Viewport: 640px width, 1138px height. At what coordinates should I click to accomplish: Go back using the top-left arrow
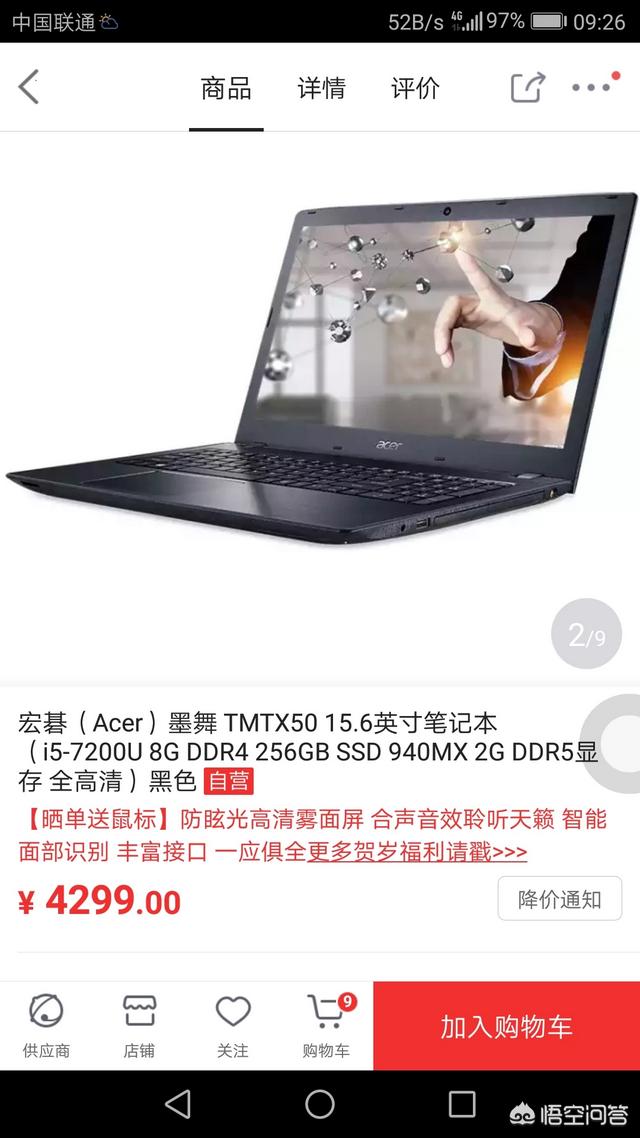29,87
